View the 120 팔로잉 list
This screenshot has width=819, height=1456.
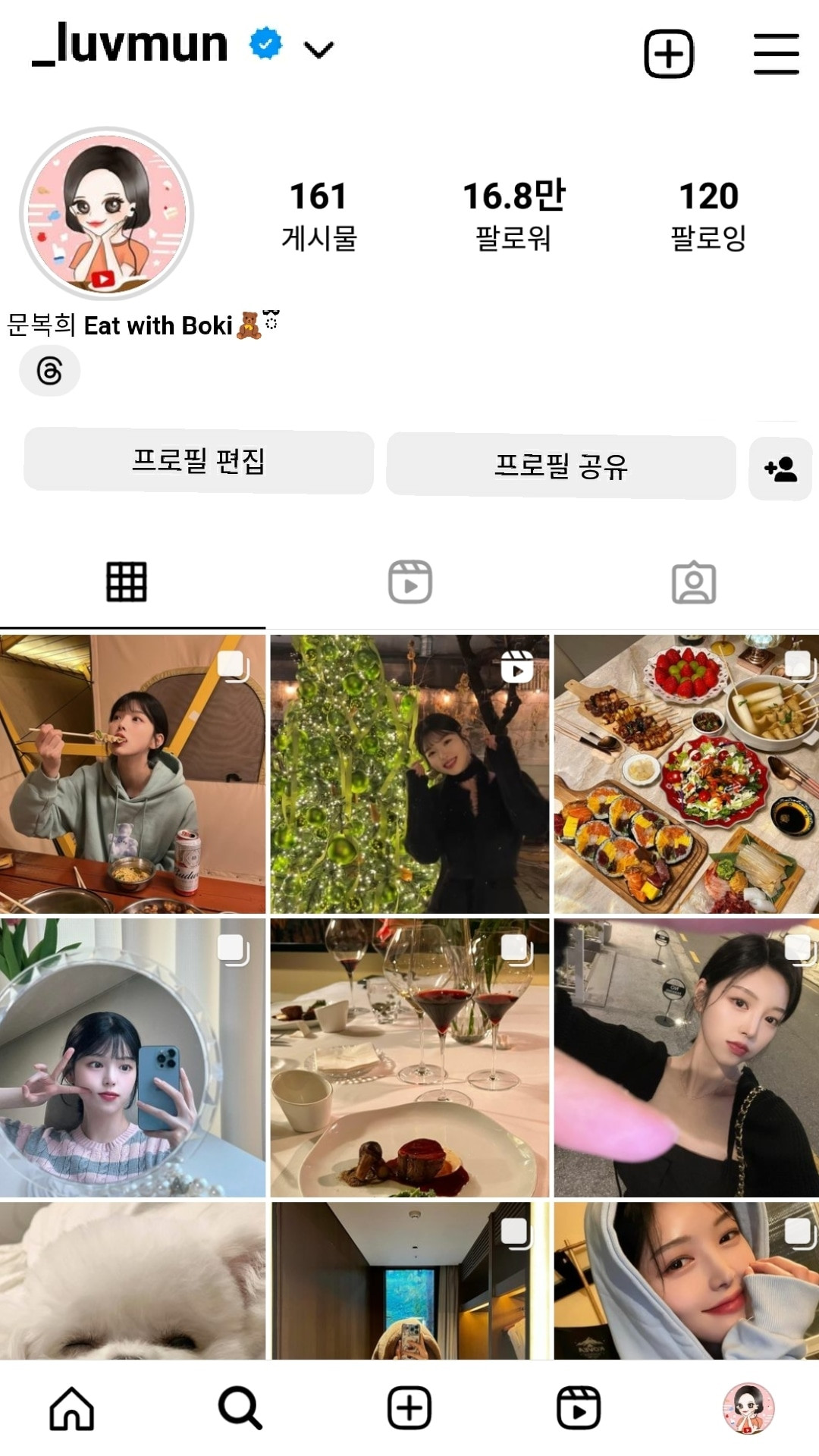point(708,215)
